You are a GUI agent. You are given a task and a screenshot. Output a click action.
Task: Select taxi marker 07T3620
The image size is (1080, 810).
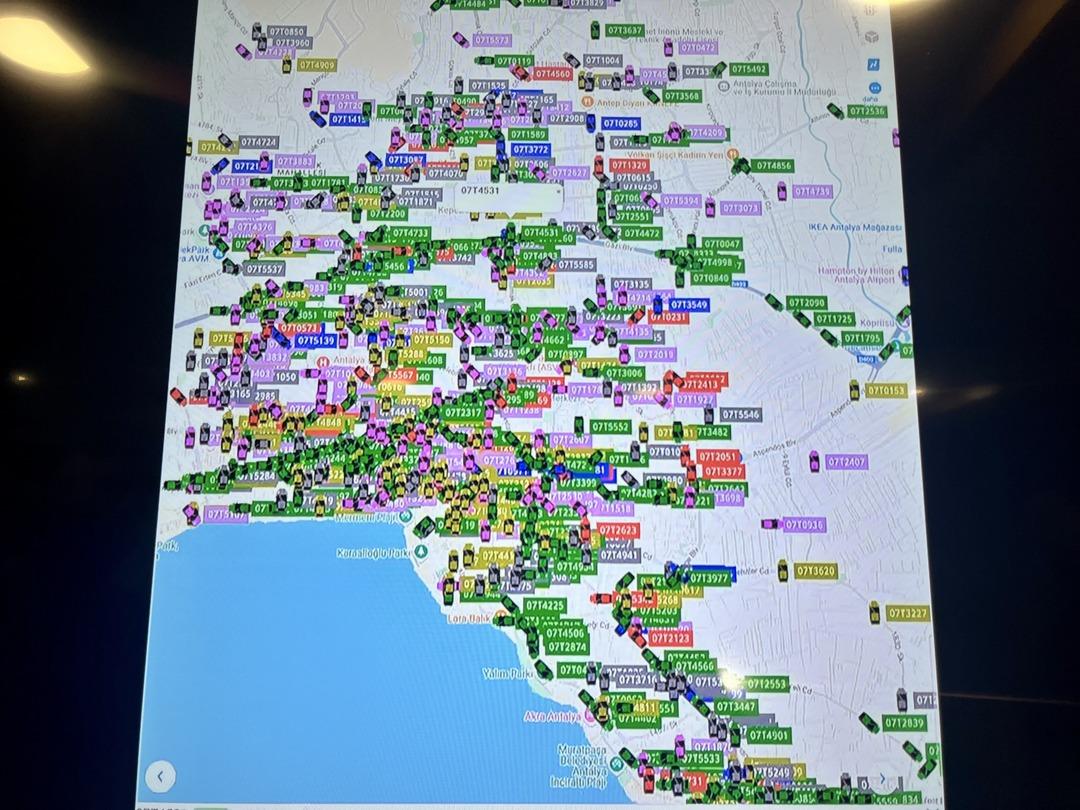815,570
